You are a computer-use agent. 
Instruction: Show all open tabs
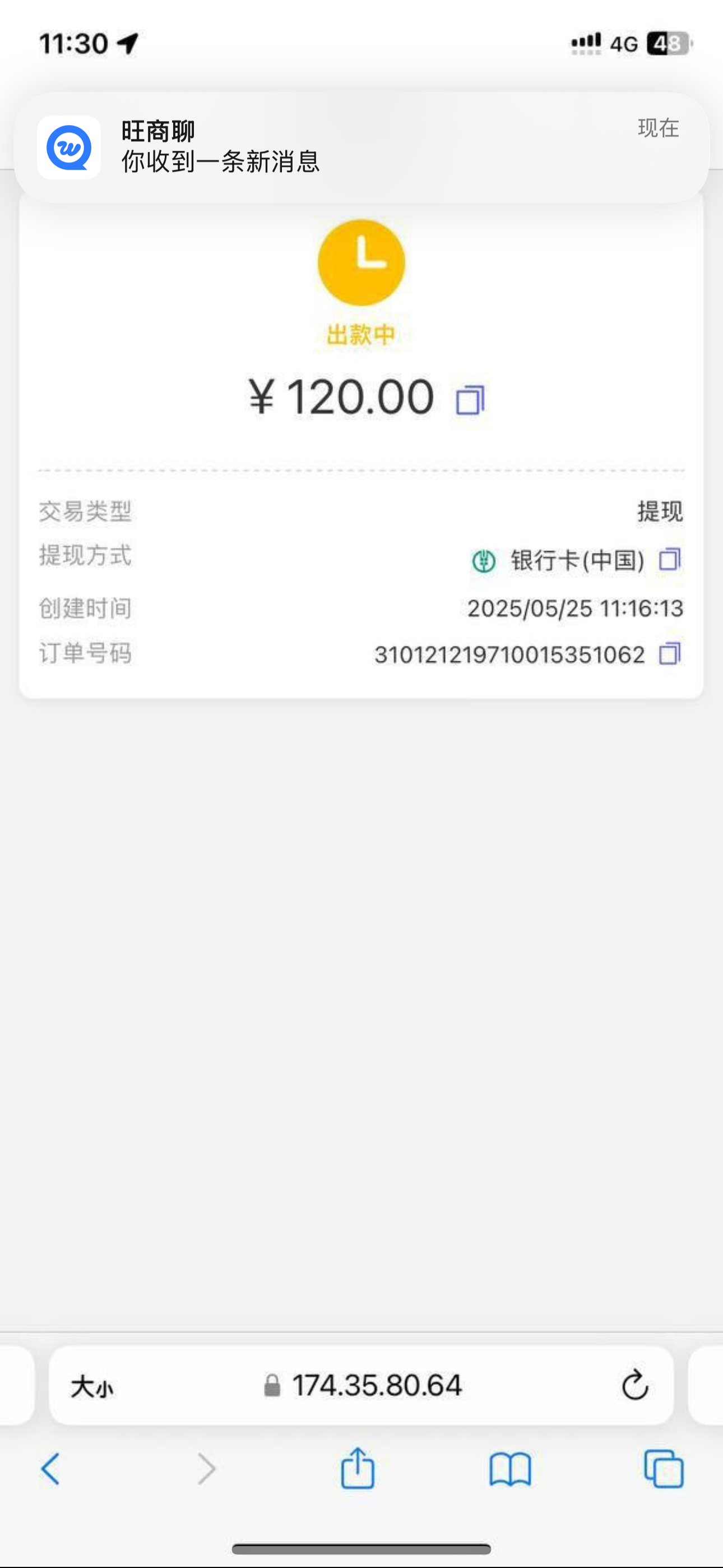[664, 1469]
